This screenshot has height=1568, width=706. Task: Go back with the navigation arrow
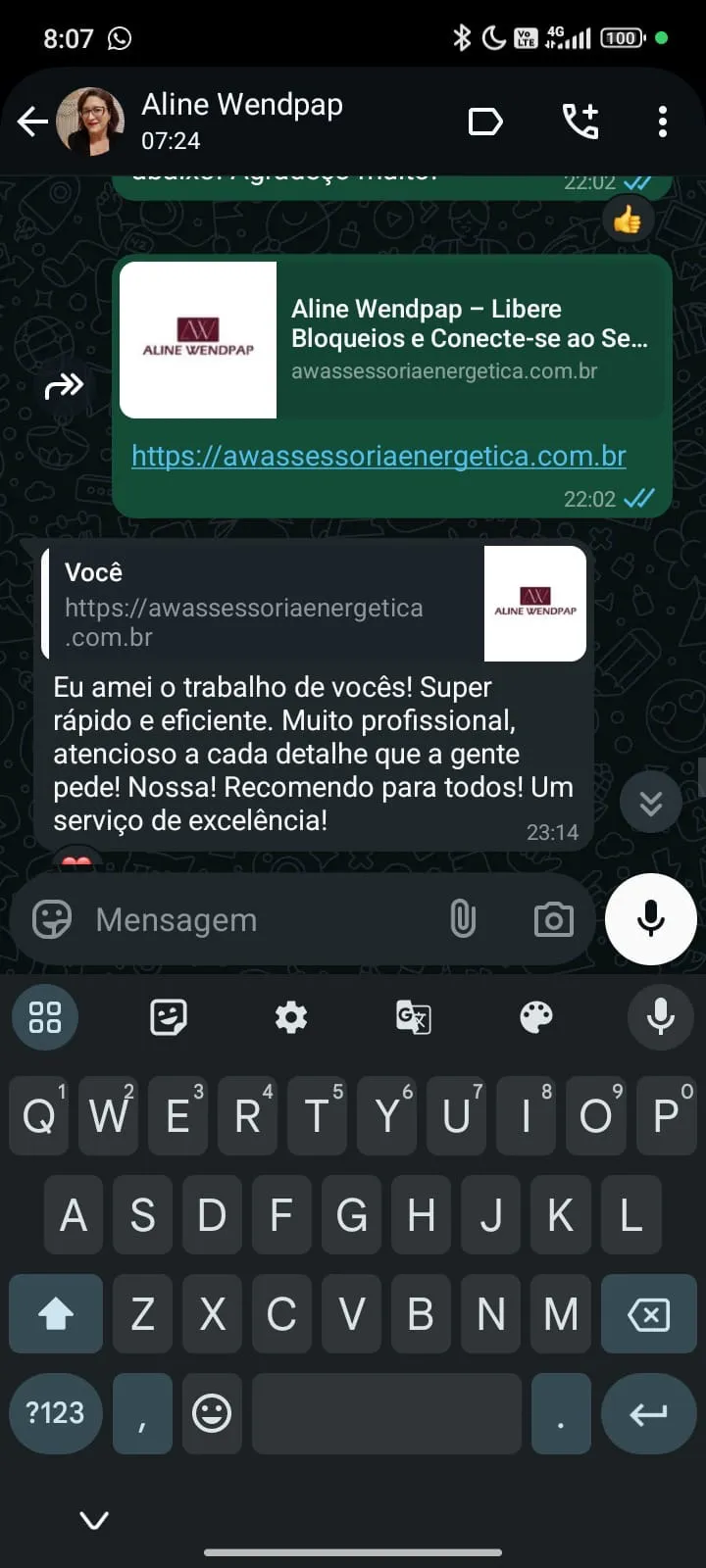click(32, 120)
